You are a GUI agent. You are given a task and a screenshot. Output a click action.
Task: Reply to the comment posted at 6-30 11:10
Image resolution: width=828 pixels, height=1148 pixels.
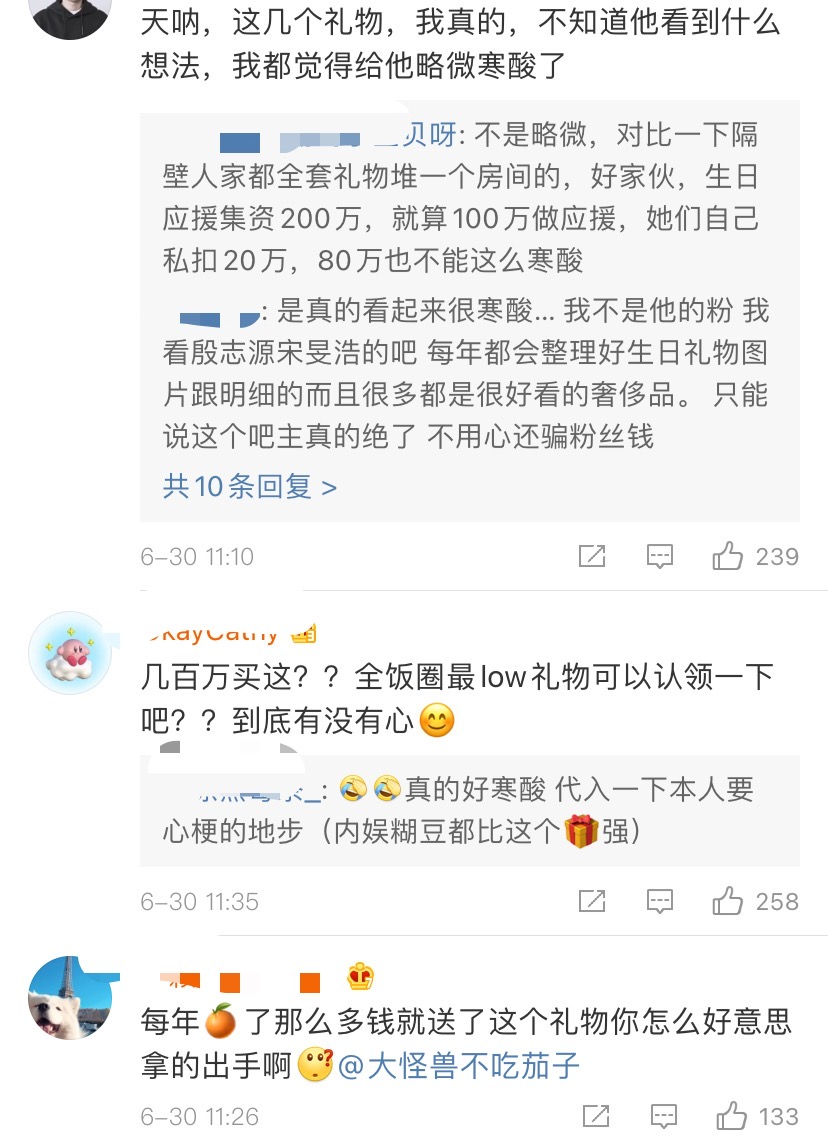pyautogui.click(x=660, y=557)
